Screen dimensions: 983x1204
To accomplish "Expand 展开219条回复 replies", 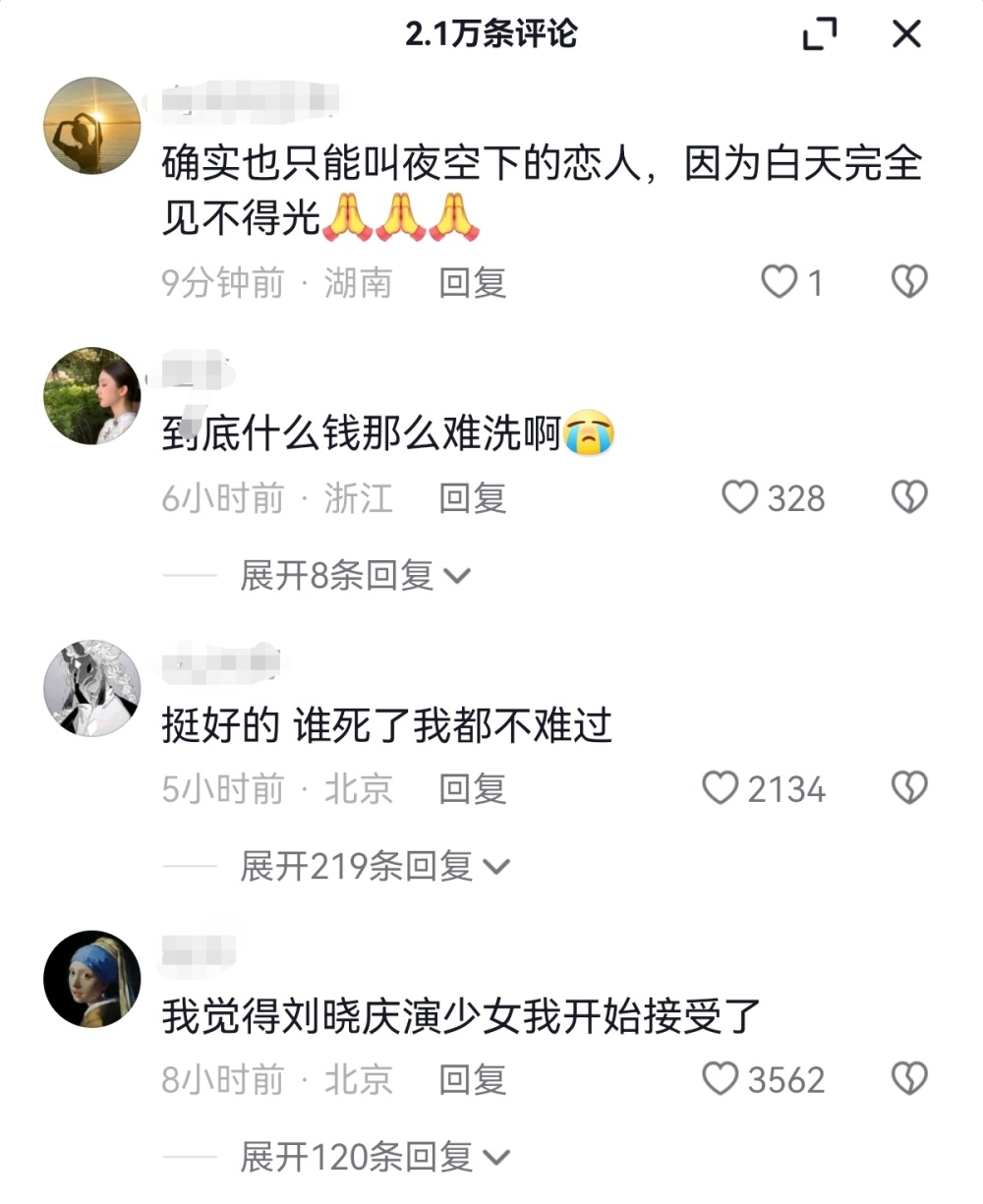I will pos(374,866).
